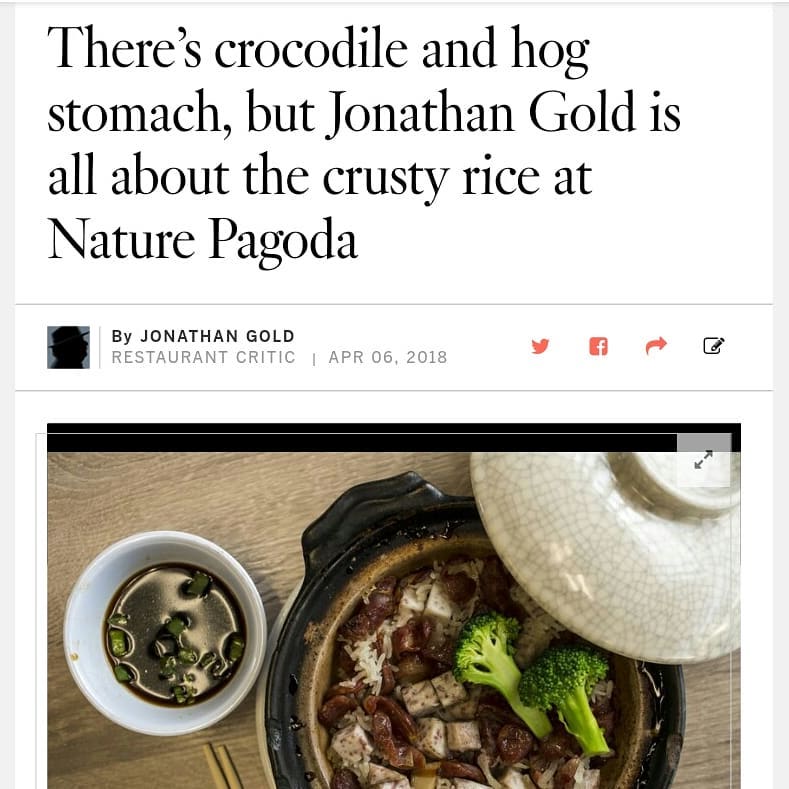
Task: Open Jonathan Gold's author page
Action: pos(216,336)
